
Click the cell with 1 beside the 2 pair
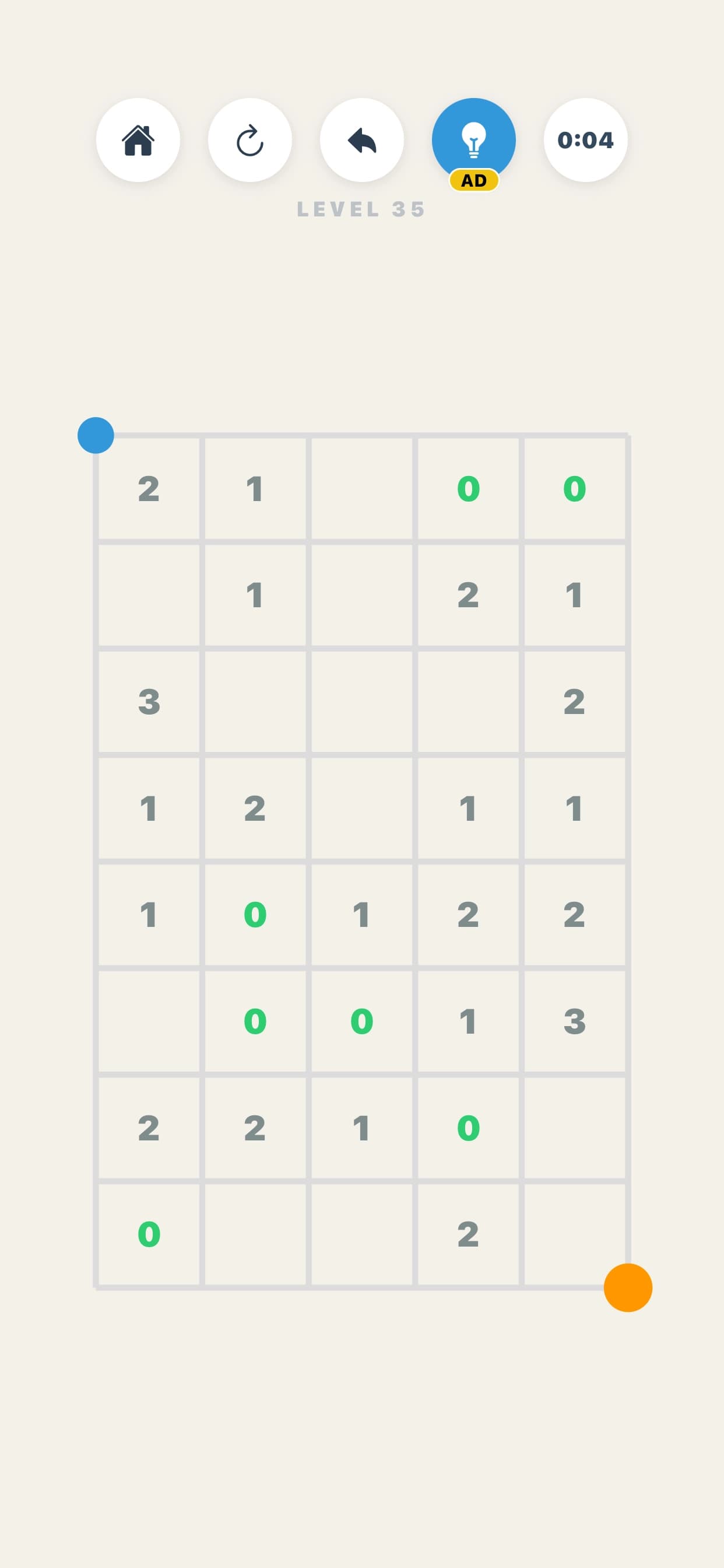coord(362,1129)
